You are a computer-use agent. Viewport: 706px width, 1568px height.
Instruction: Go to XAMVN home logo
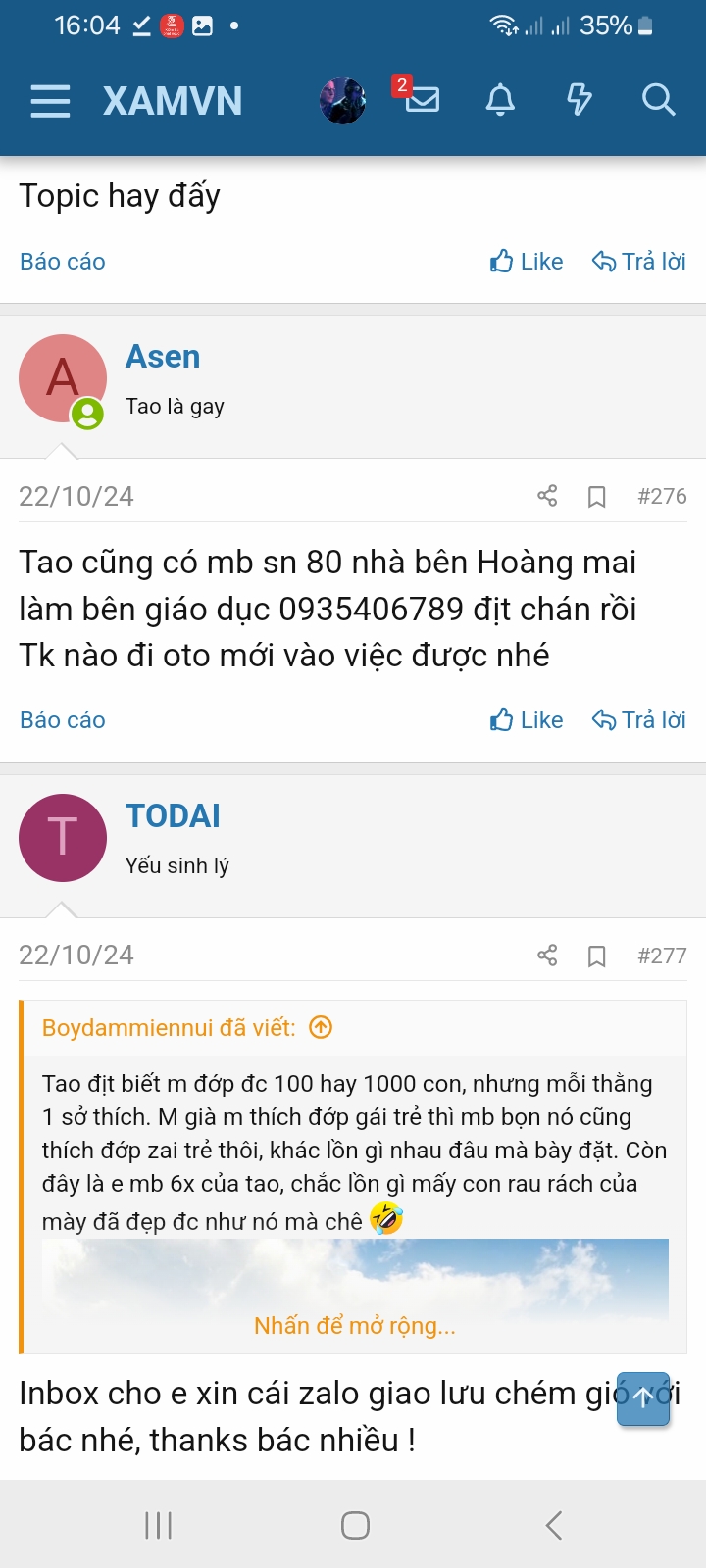[173, 101]
